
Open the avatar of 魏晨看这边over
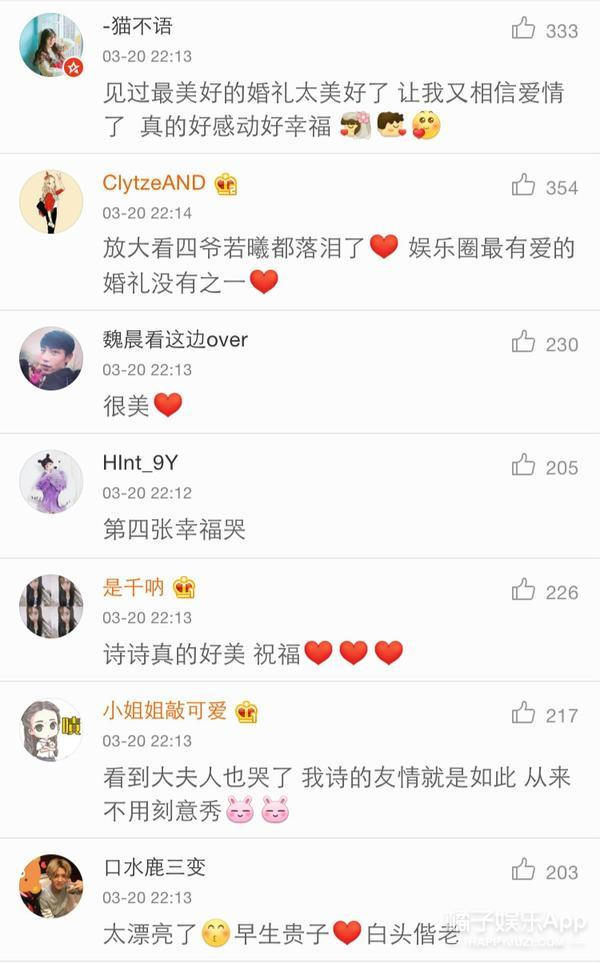click(x=51, y=358)
